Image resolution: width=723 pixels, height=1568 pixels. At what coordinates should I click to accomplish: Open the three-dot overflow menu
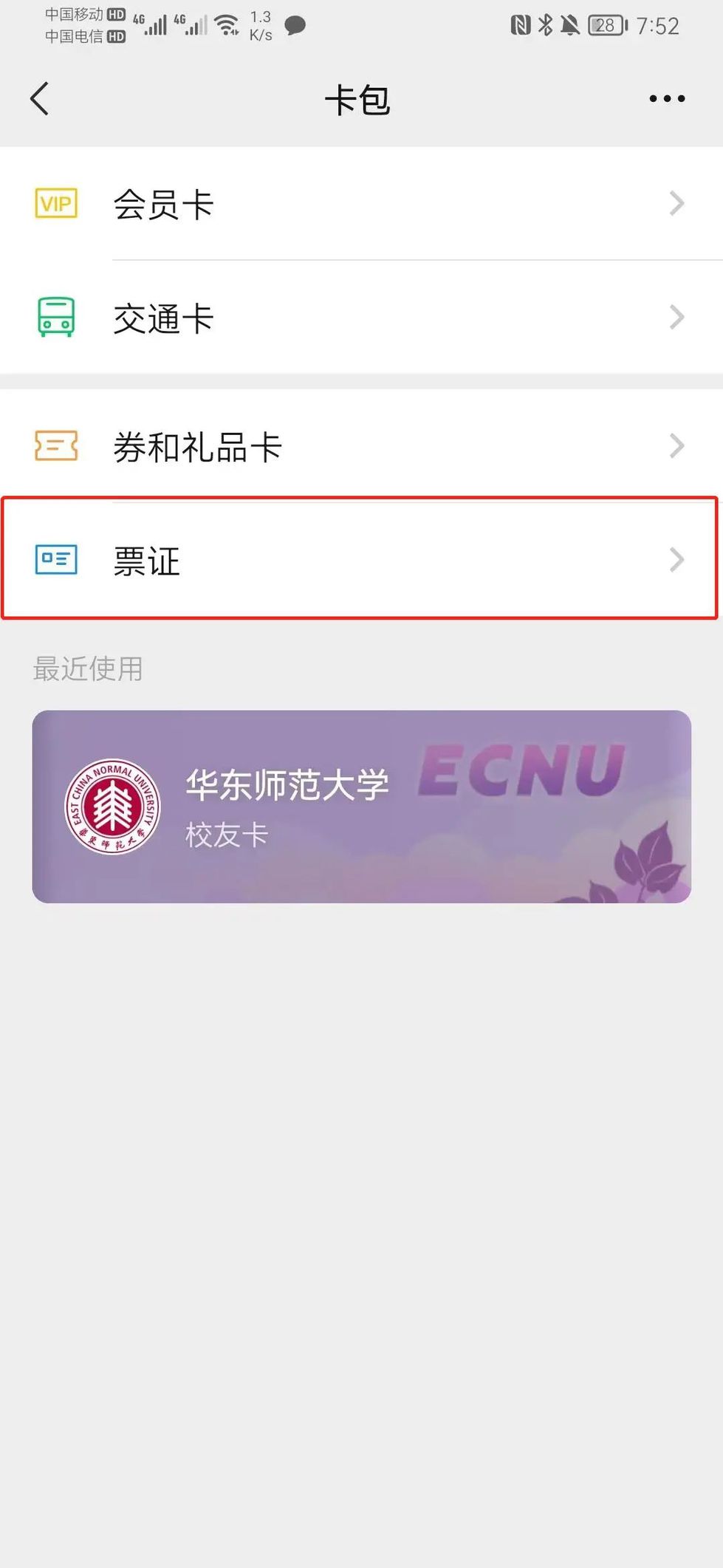coord(666,99)
